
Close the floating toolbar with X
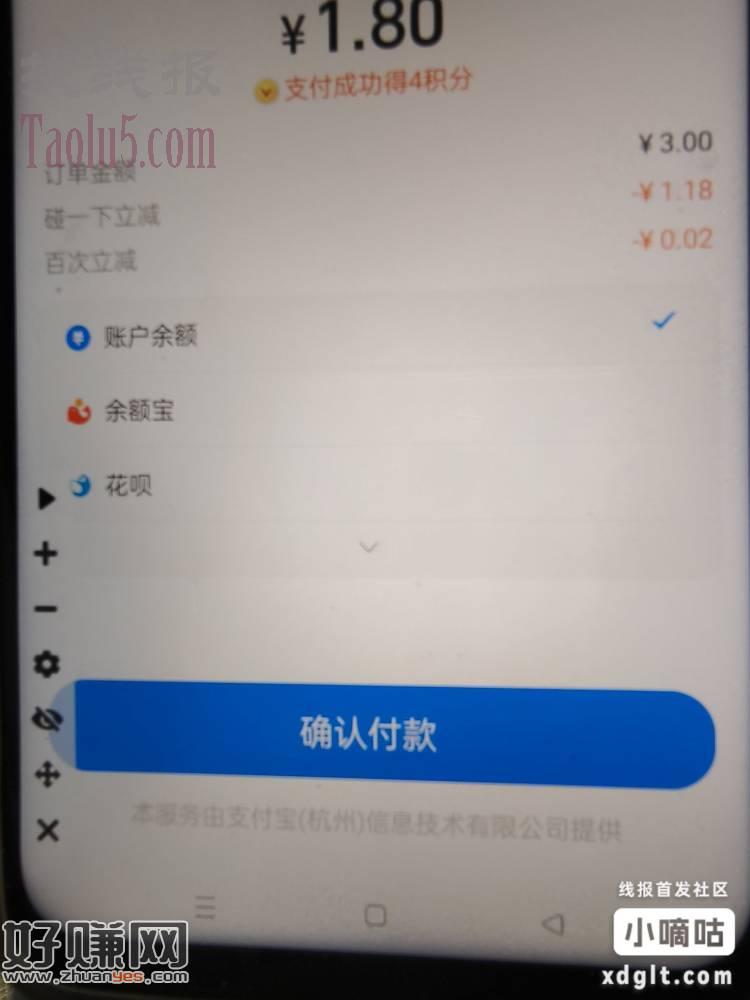pyautogui.click(x=47, y=830)
